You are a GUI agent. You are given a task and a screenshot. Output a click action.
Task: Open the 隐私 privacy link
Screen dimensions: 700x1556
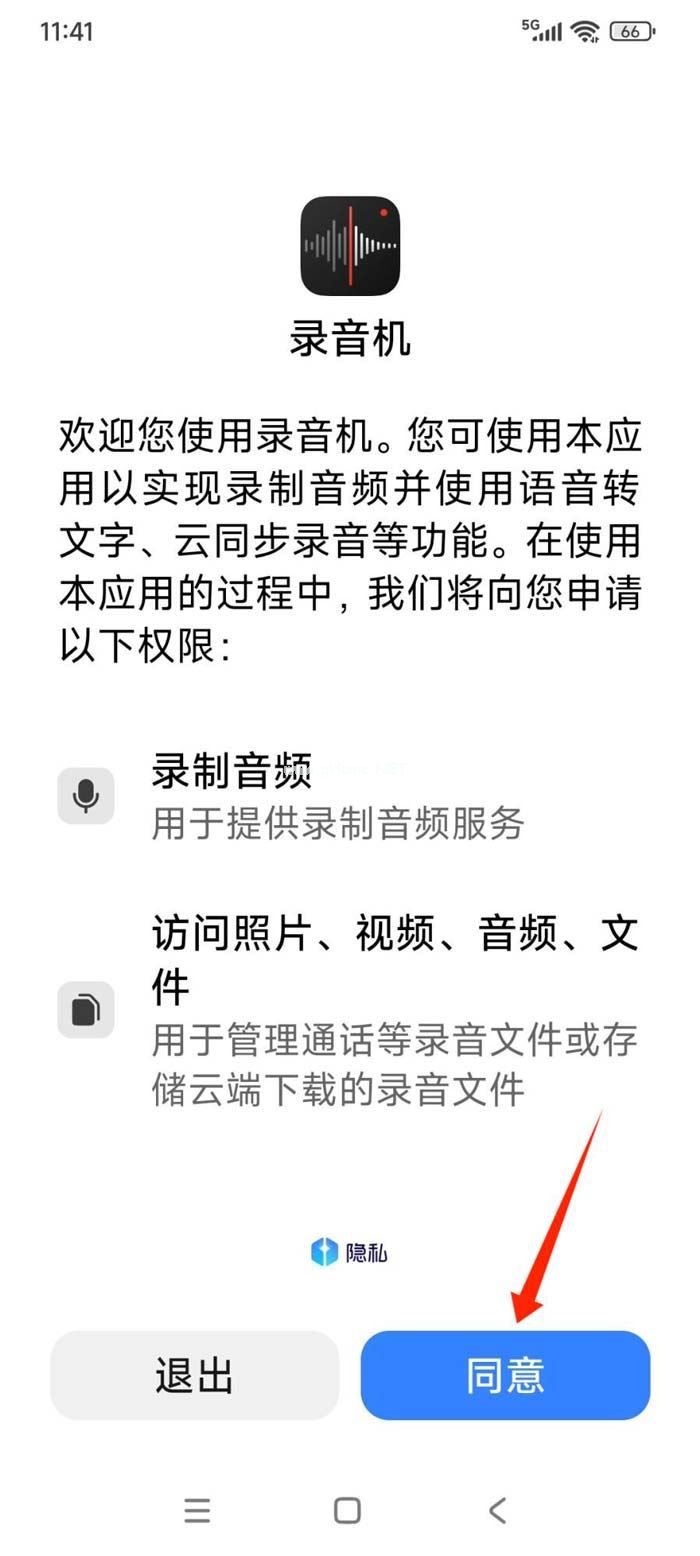coord(349,1252)
